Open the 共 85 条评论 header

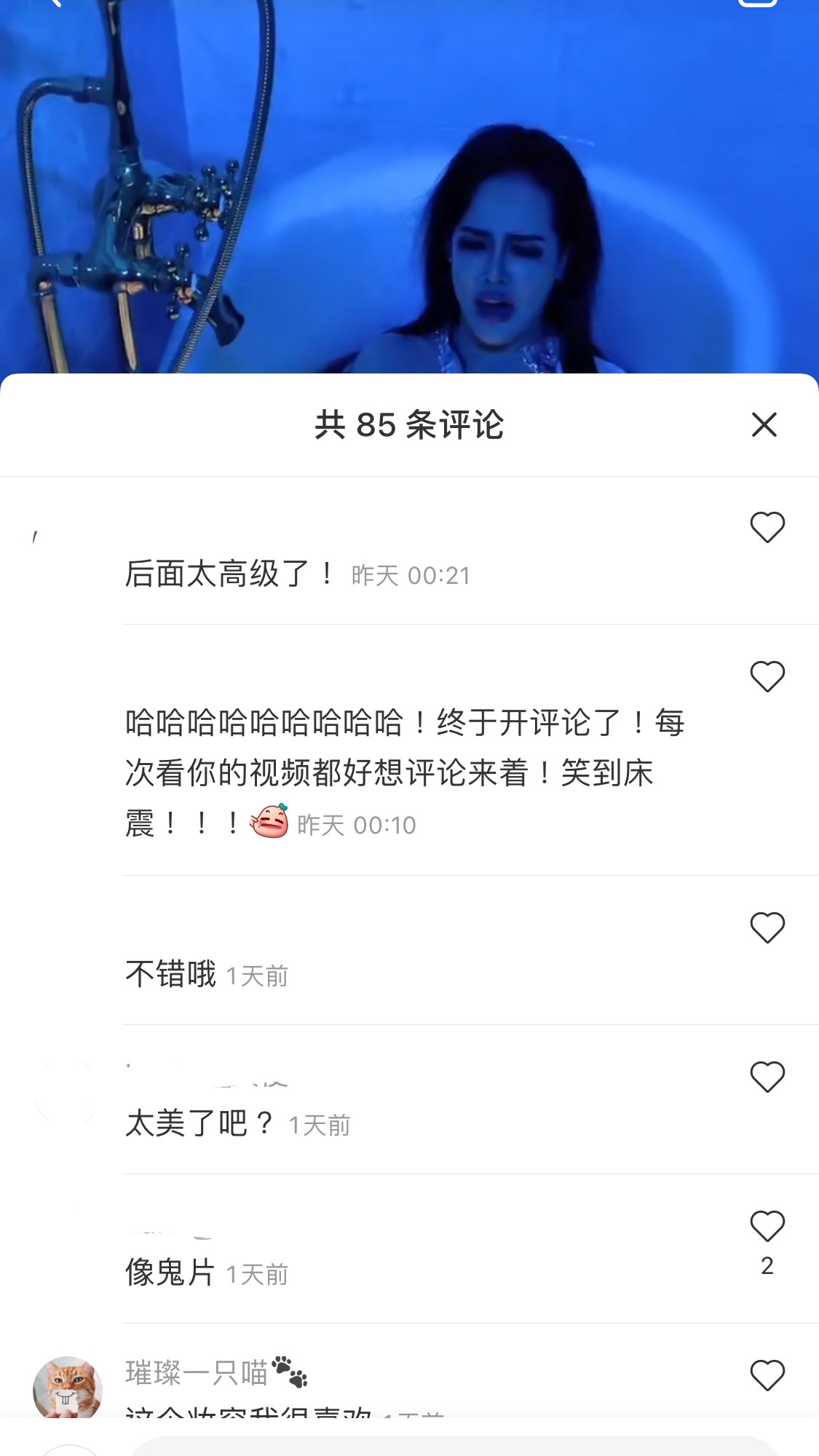click(409, 425)
